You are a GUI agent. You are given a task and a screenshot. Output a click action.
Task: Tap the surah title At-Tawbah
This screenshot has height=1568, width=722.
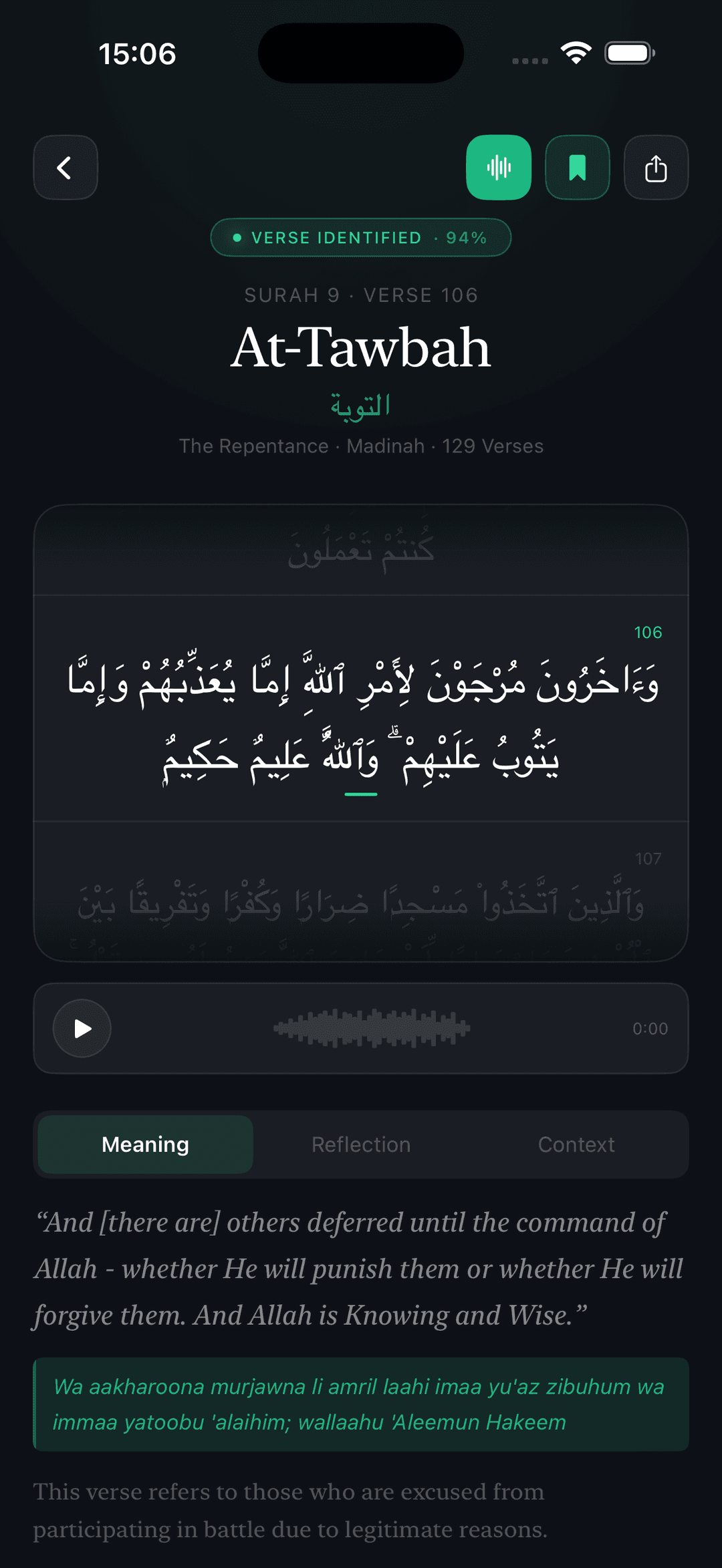coord(361,347)
